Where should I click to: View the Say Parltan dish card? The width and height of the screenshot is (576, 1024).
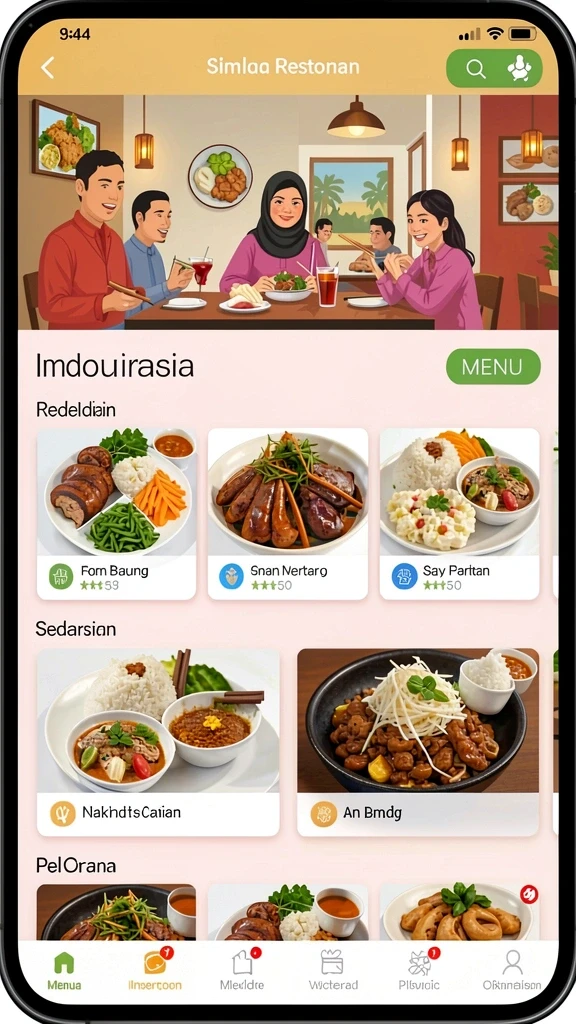tap(459, 513)
